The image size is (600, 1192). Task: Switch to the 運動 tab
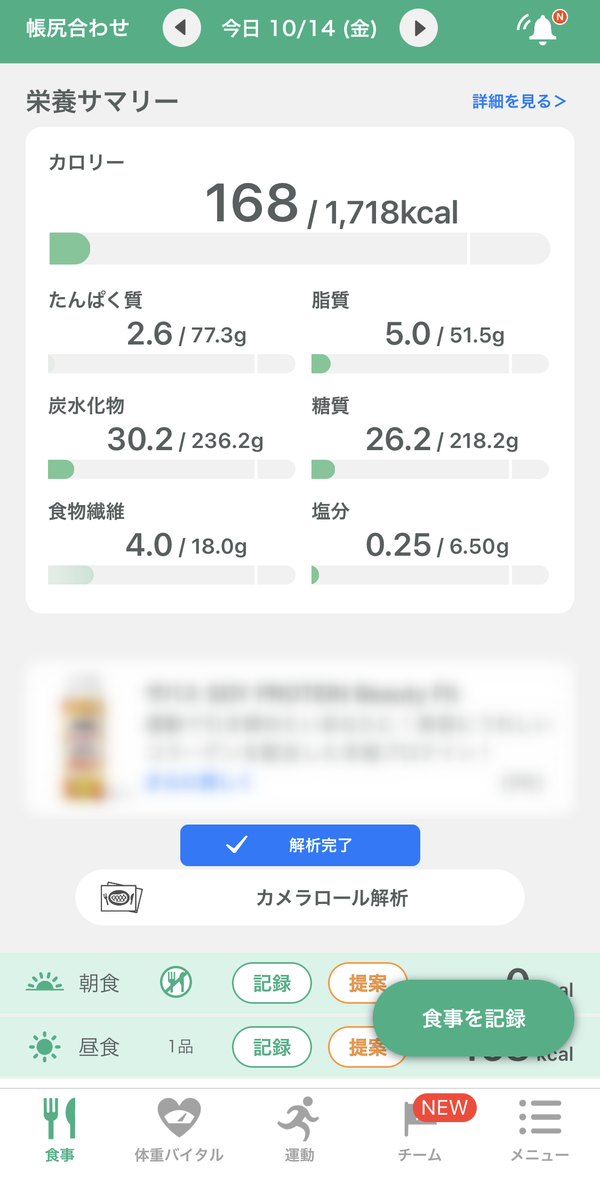point(299,1130)
